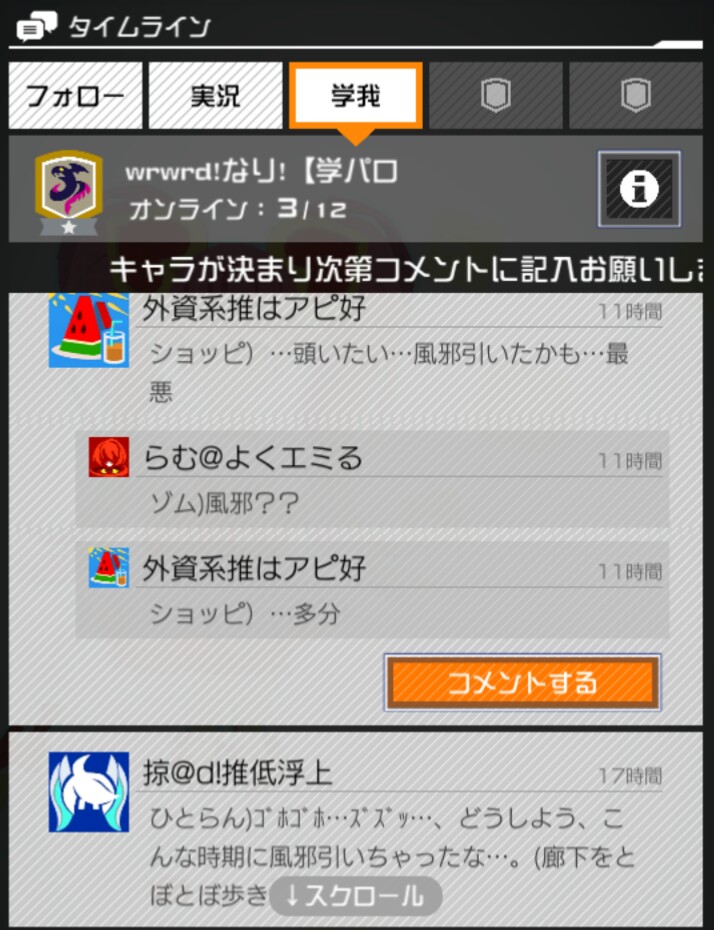Switch to the フォロー tab

pyautogui.click(x=75, y=96)
